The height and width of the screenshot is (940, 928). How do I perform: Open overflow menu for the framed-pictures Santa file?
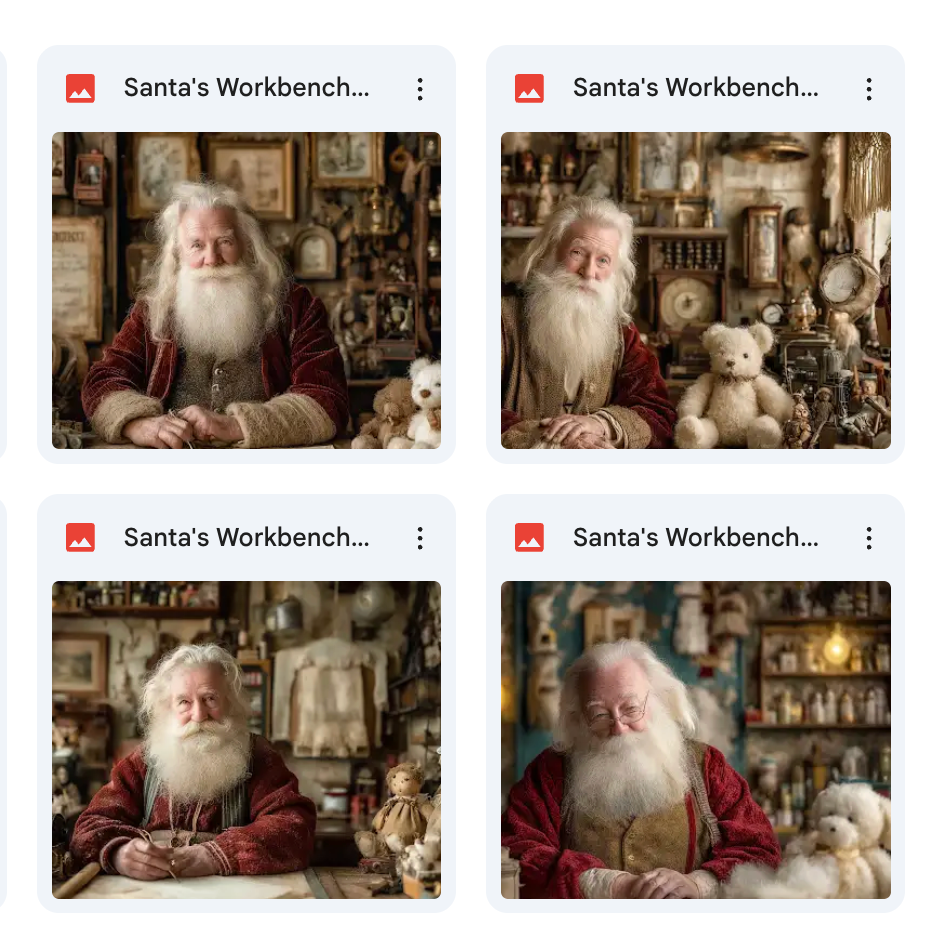420,89
